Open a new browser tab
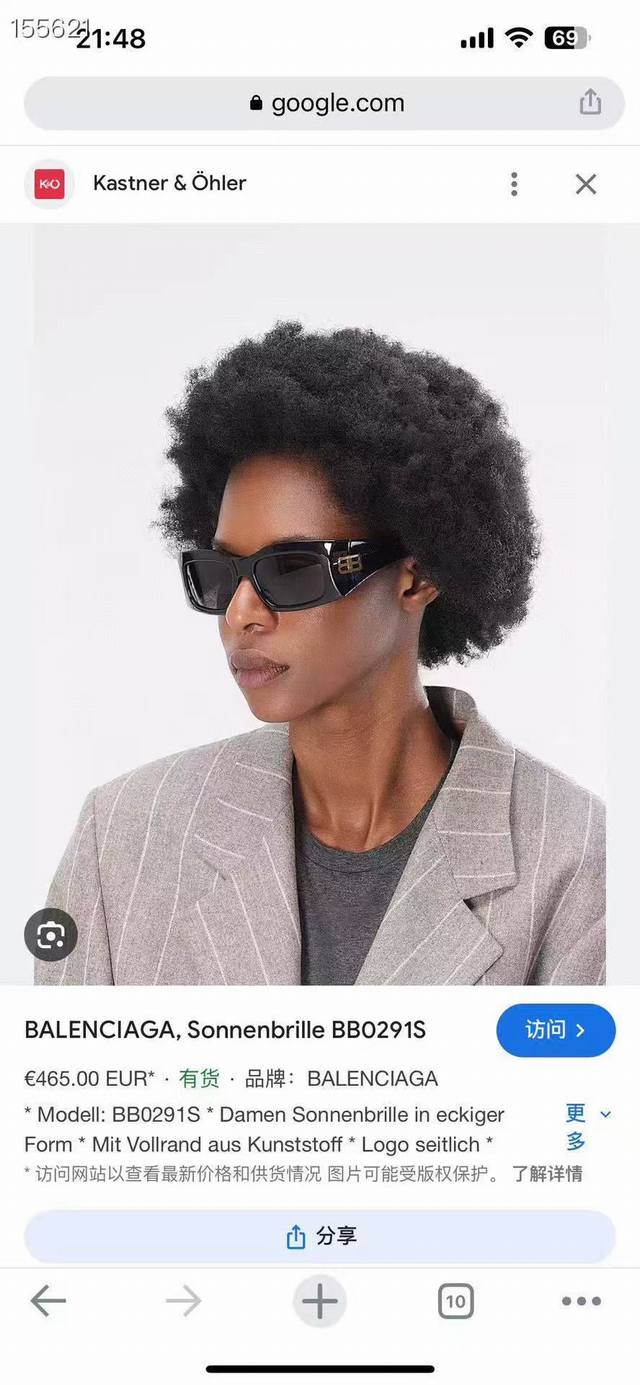This screenshot has width=640, height=1385. click(320, 1301)
